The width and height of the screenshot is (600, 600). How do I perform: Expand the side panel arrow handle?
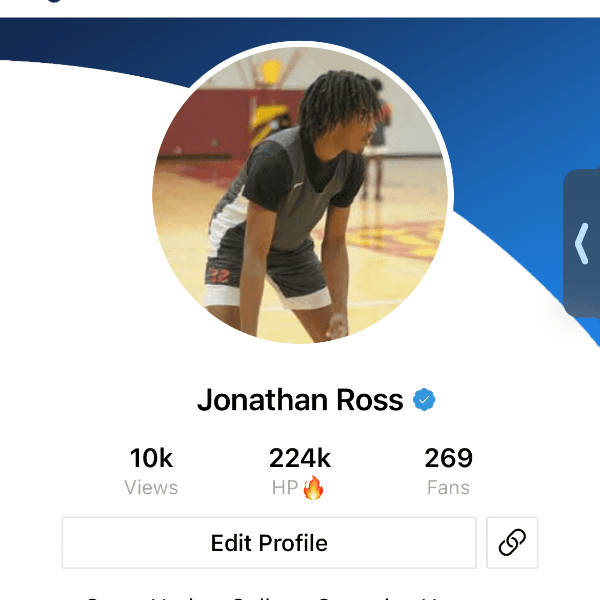(x=582, y=243)
